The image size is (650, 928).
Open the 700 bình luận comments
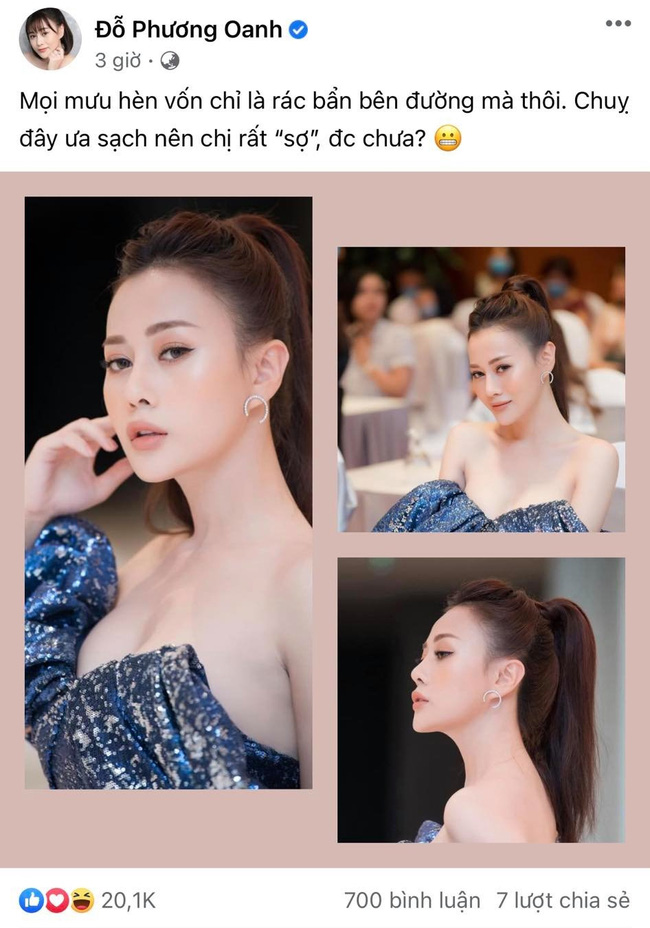(411, 900)
